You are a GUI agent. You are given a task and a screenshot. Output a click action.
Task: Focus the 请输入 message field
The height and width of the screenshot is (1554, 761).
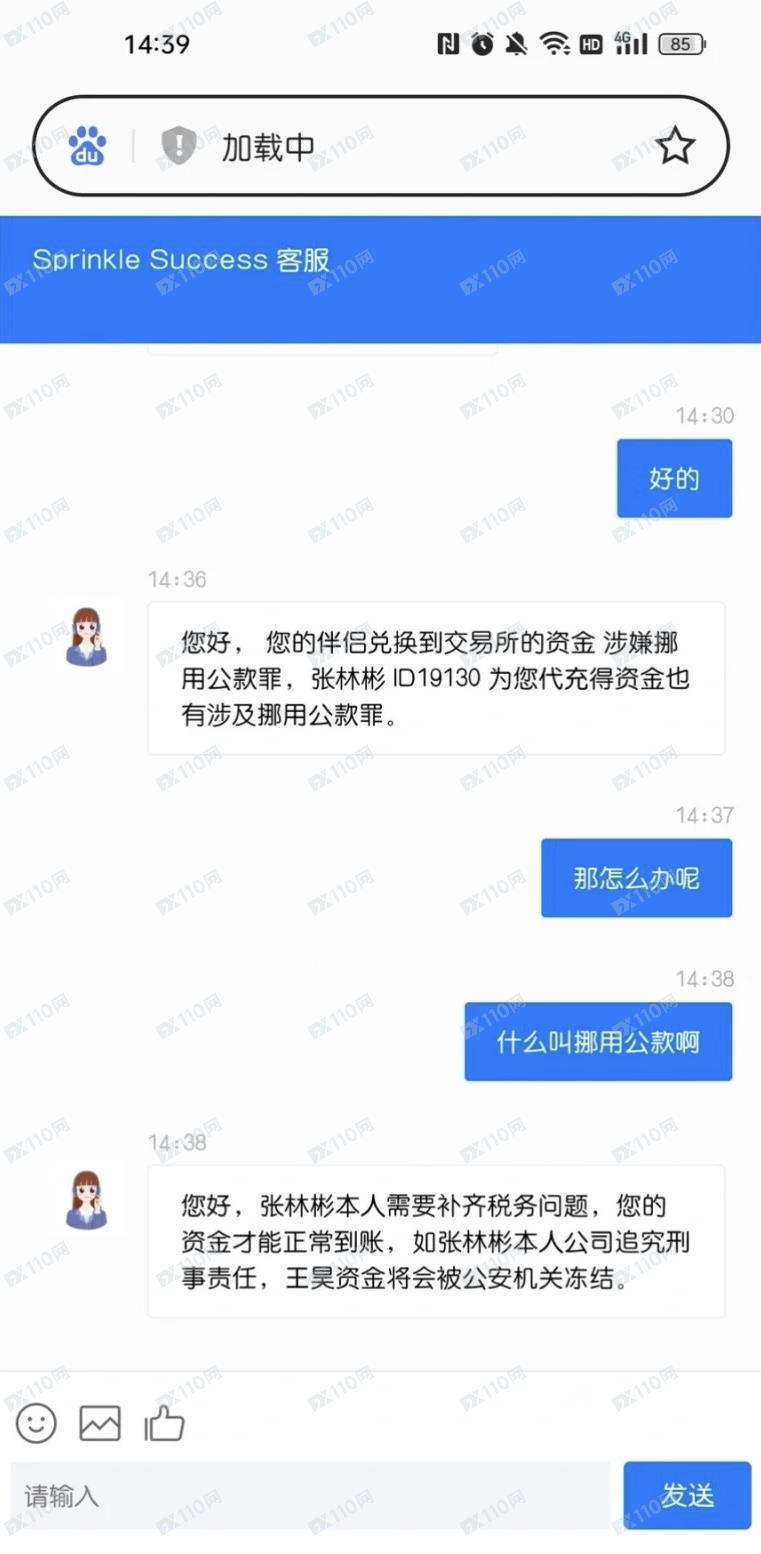coord(310,1496)
